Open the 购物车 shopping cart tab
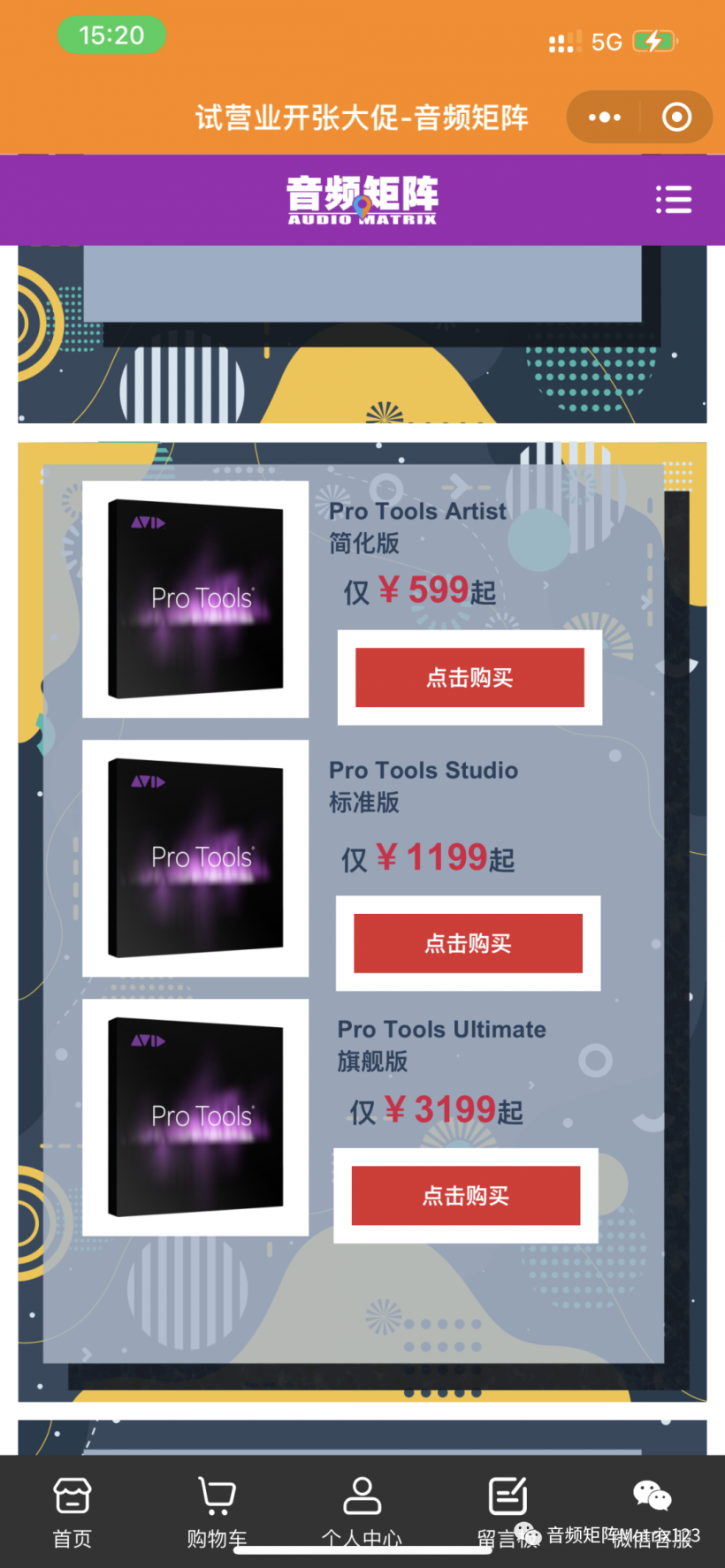Viewport: 725px width, 1568px height. [x=217, y=1512]
